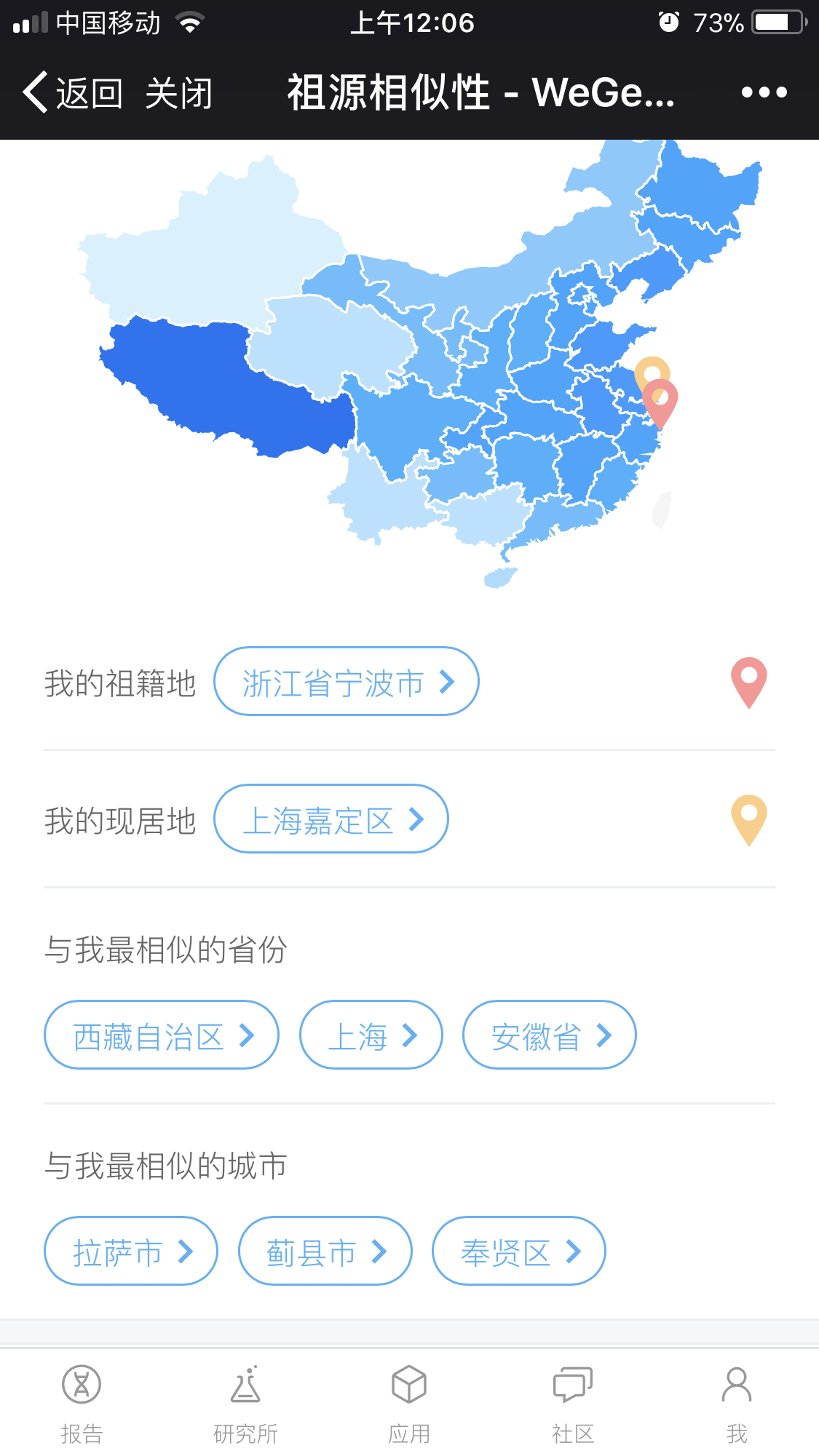
Task: Change ancestral home 浙江省宁波市
Action: [346, 681]
